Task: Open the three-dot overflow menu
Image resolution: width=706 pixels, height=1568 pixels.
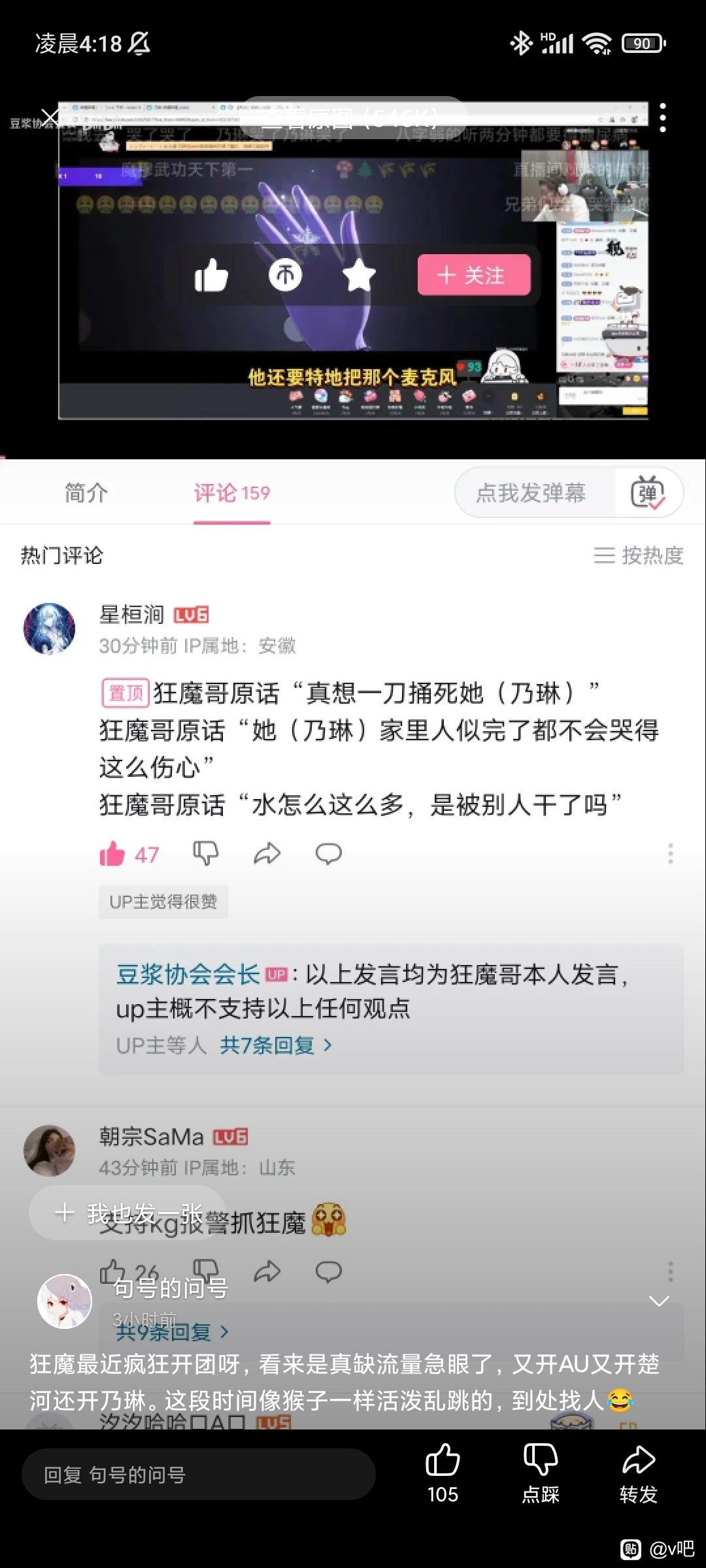Action: 662,118
